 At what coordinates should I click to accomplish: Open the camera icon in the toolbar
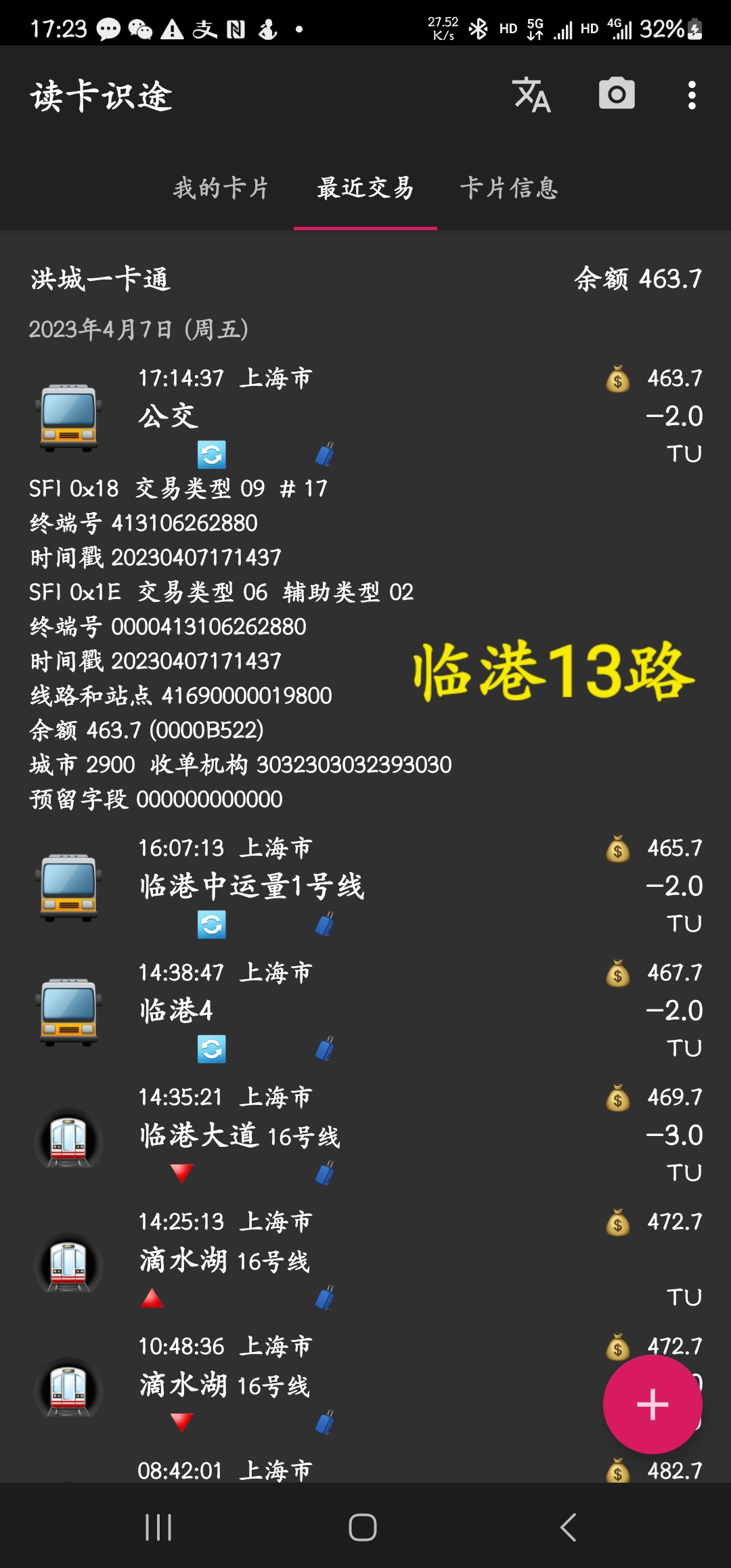(x=617, y=95)
